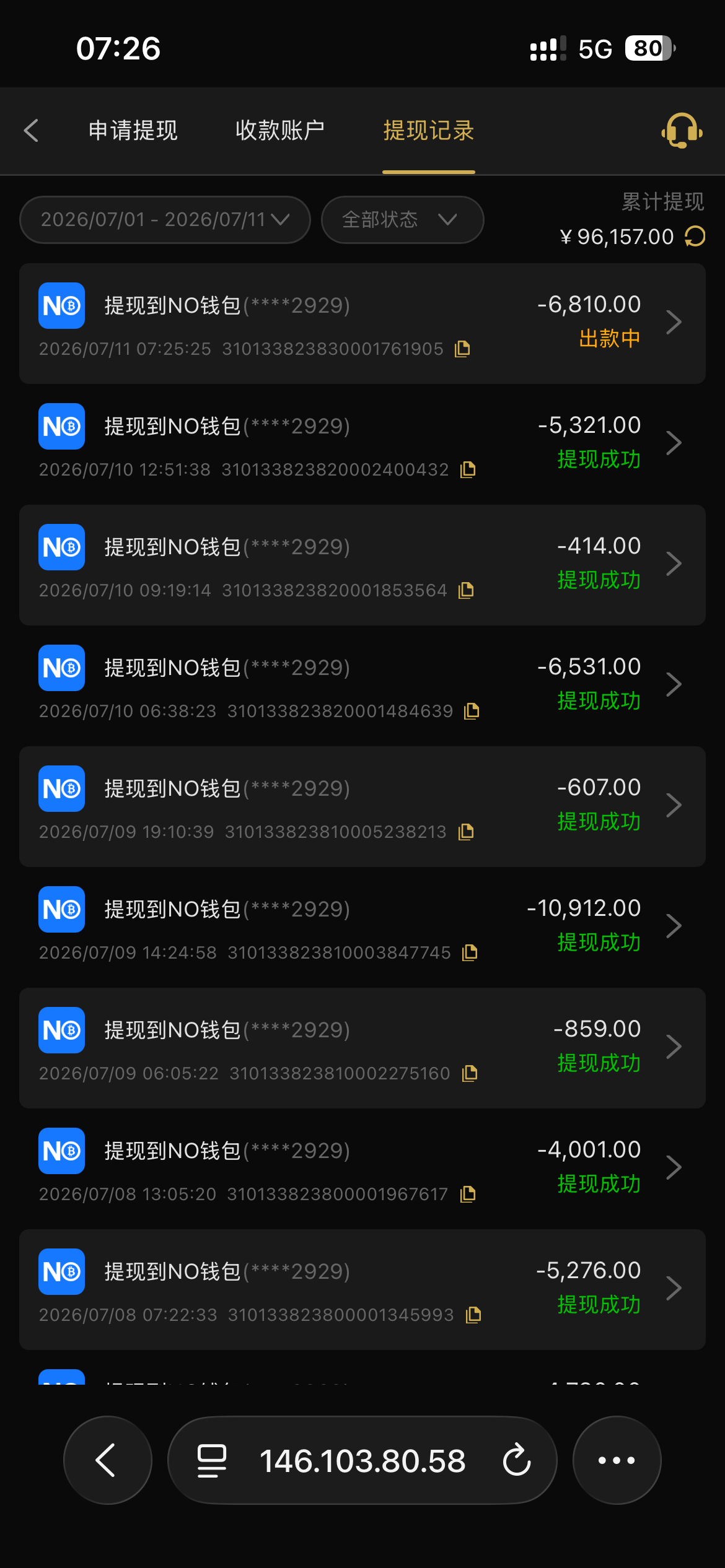View details of the -6,531.00 withdrawal

tap(362, 686)
